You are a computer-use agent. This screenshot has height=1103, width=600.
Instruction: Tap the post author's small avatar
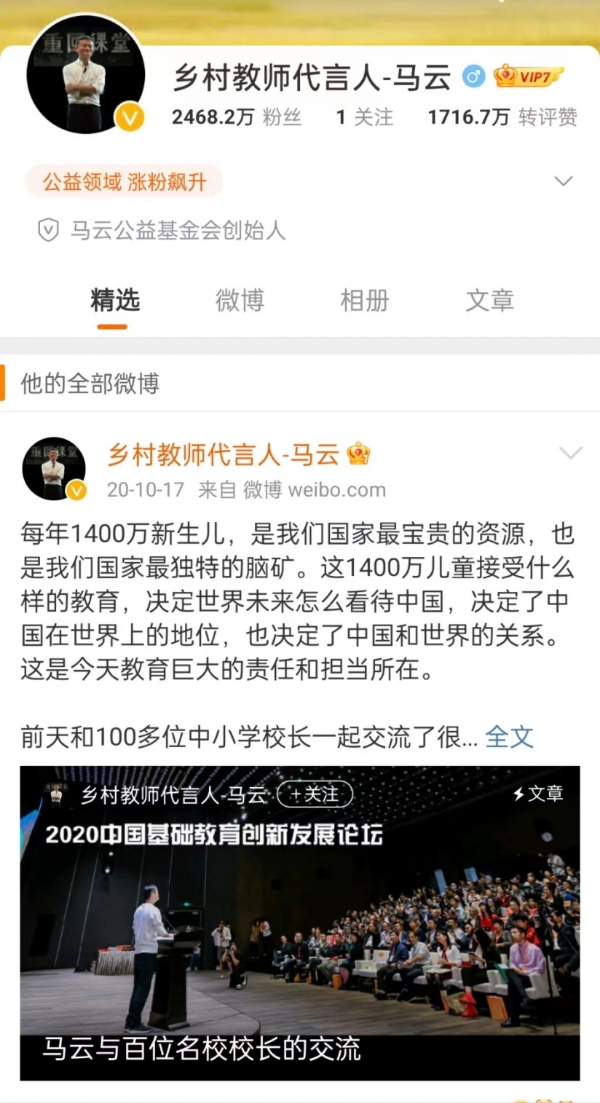coord(54,468)
